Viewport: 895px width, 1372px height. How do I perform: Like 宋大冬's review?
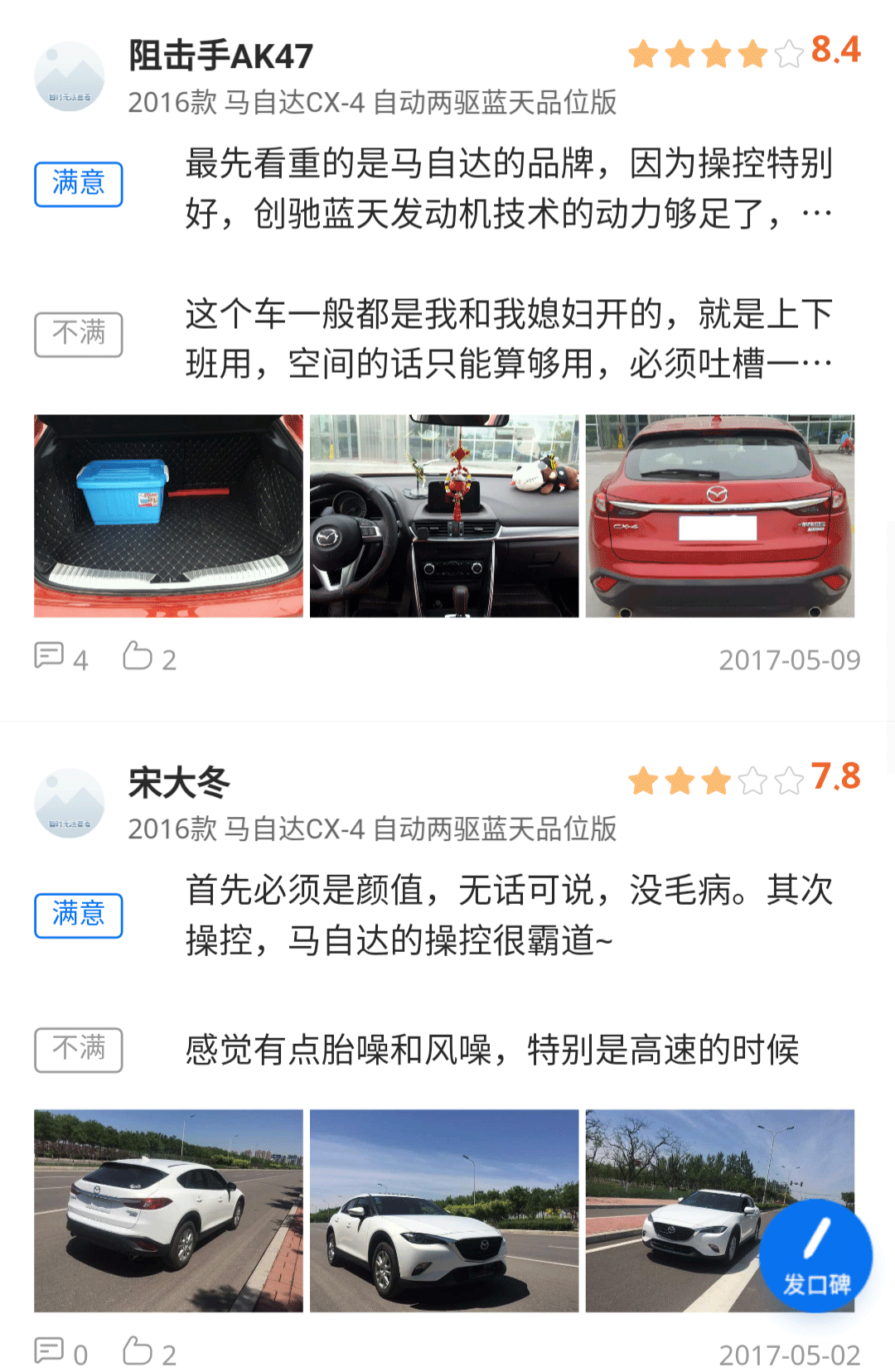coord(149,1352)
